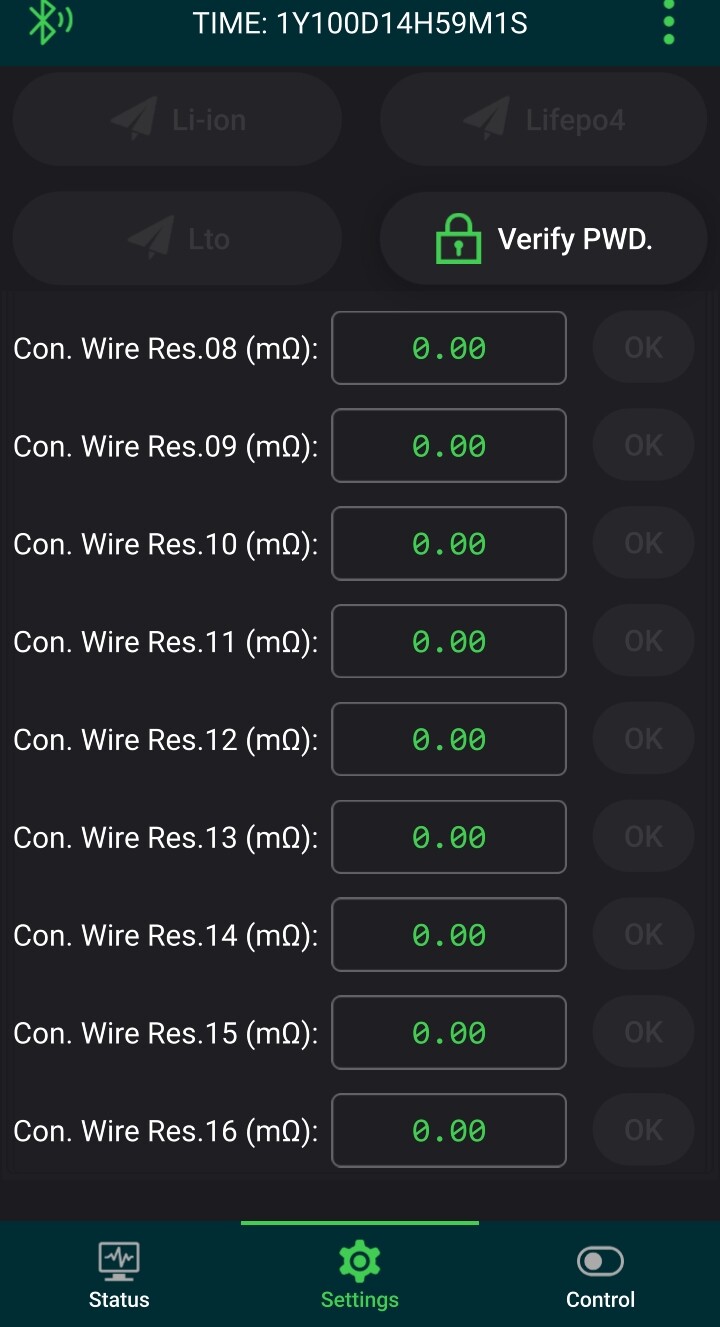Select the Settings tab
Screen dimensions: 720x1327
[x=360, y=1274]
